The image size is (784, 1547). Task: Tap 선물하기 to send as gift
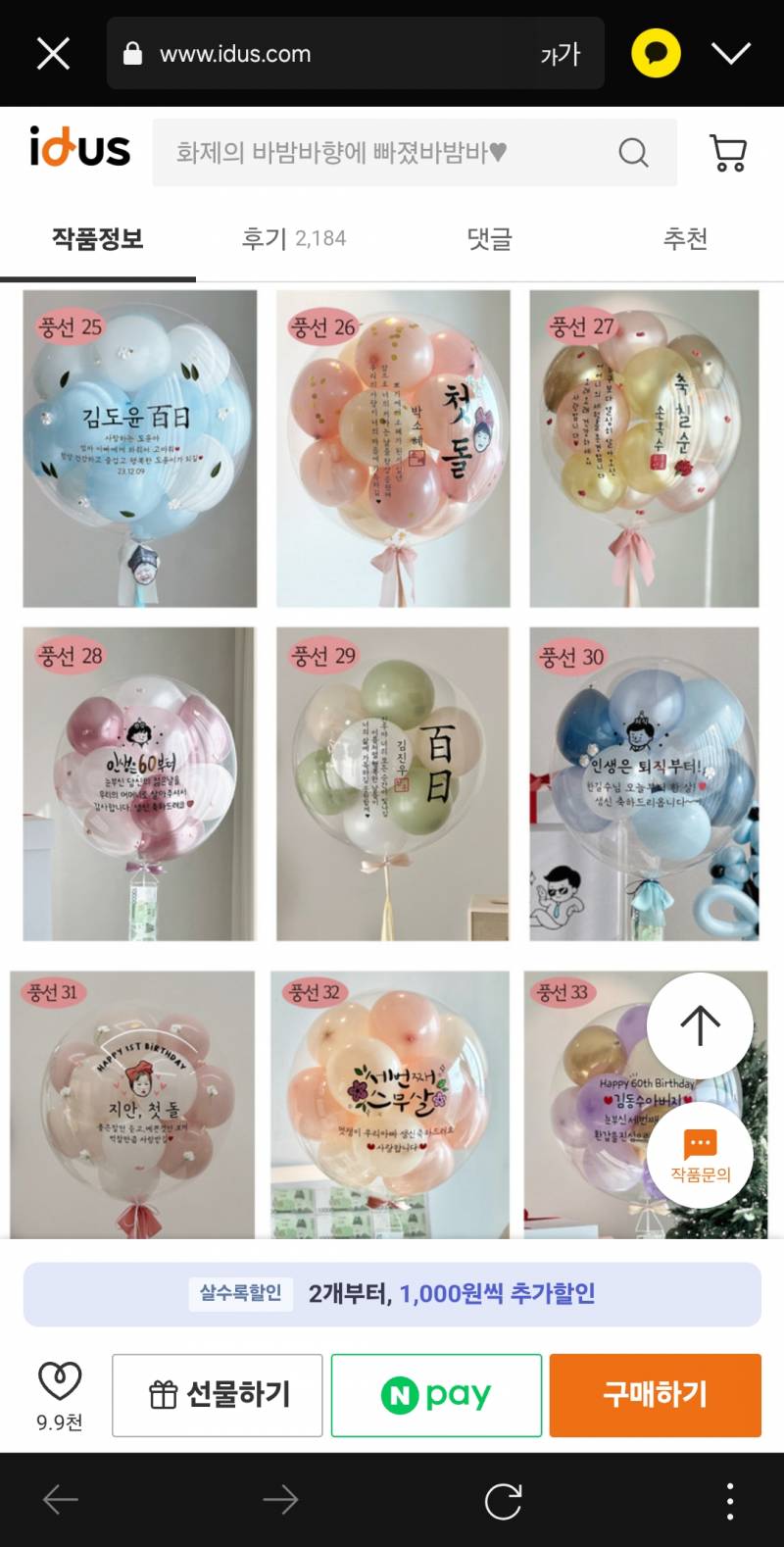pos(218,1395)
